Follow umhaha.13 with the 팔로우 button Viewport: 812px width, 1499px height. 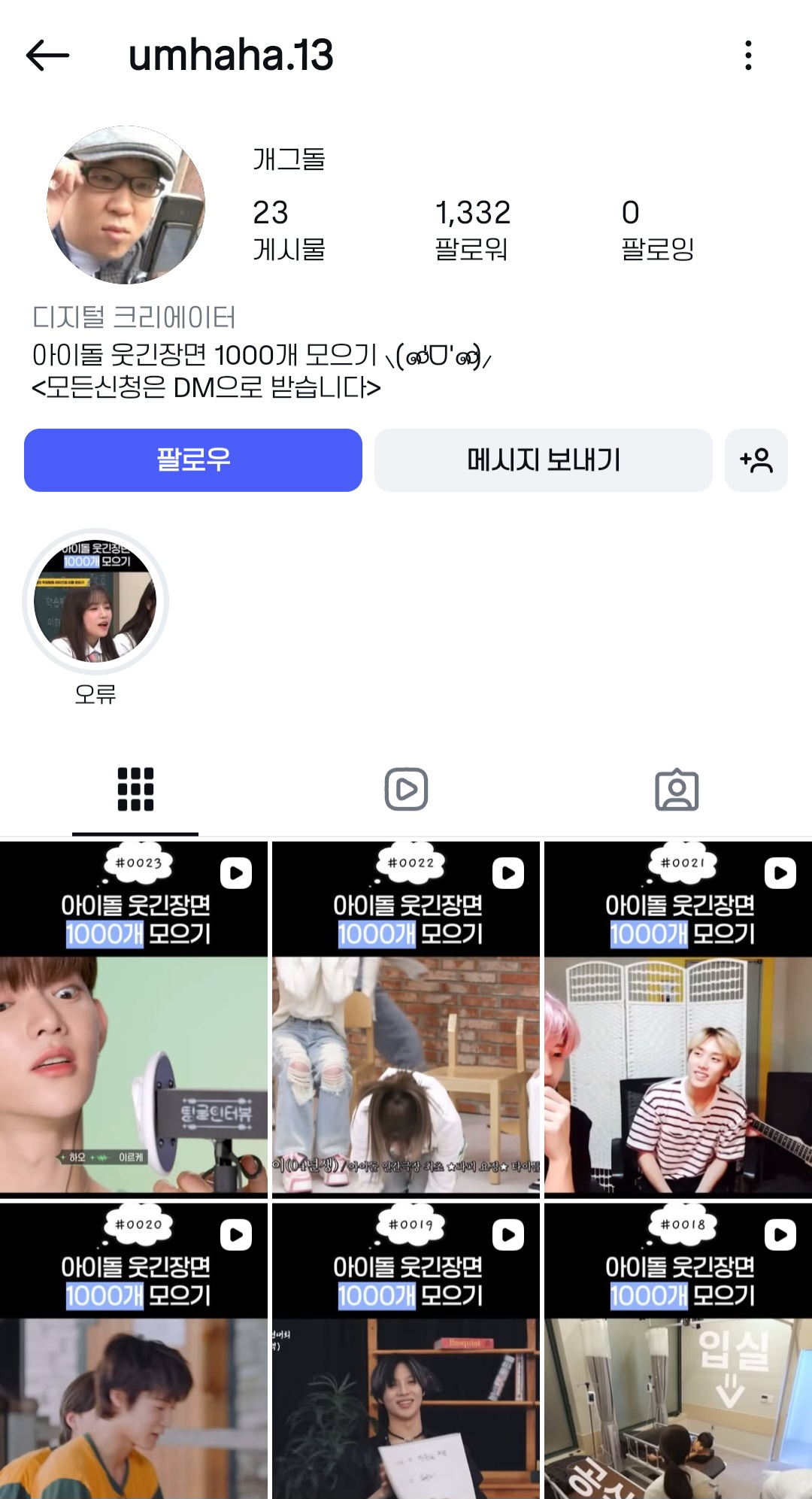tap(193, 460)
